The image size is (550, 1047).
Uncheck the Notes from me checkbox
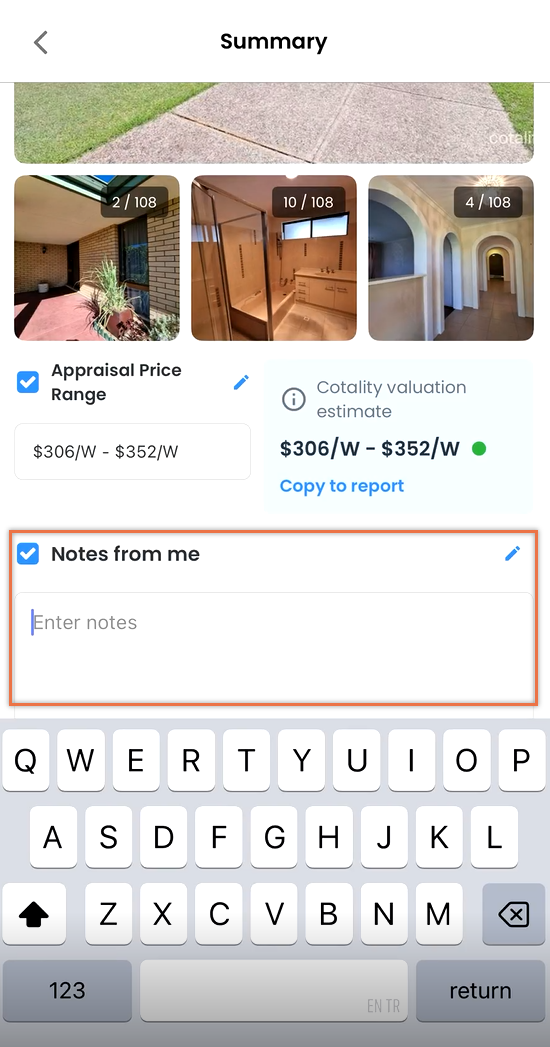(28, 554)
